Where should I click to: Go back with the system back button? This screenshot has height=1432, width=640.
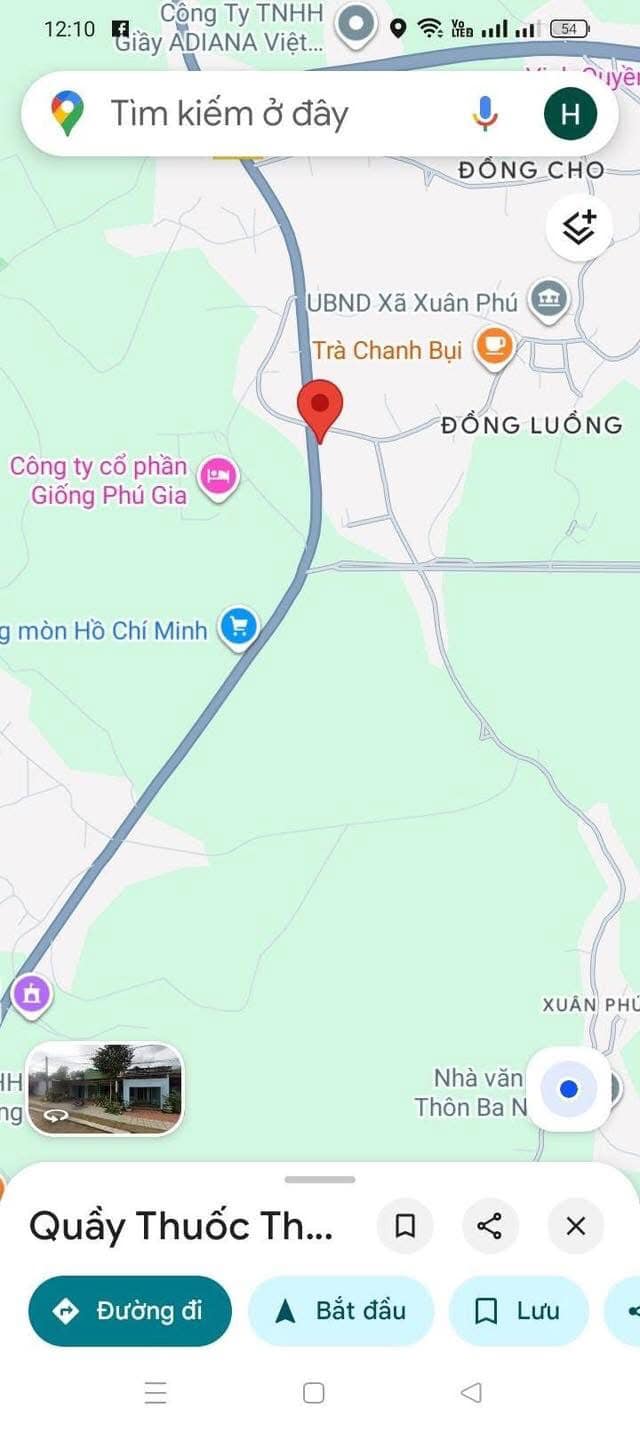[471, 1392]
